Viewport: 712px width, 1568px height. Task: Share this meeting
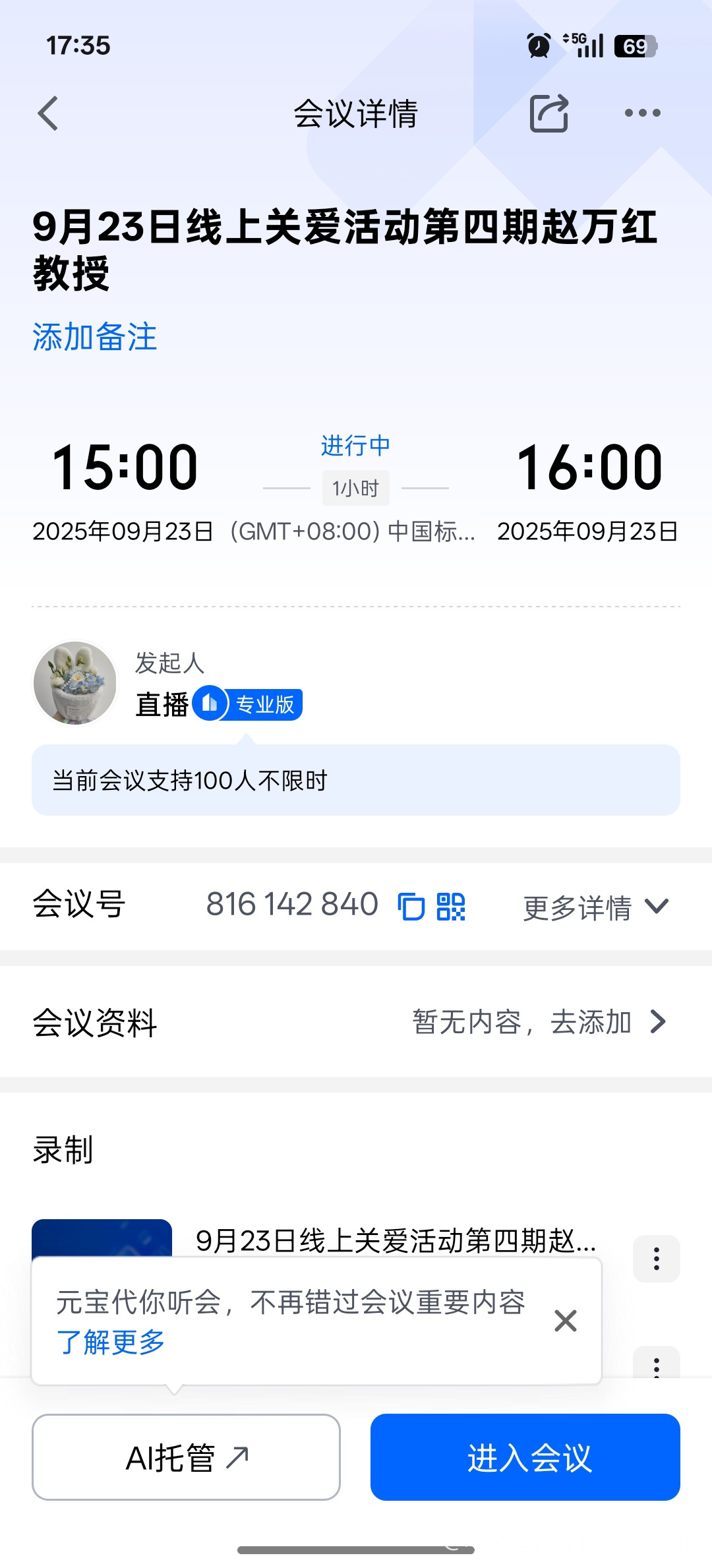[549, 113]
